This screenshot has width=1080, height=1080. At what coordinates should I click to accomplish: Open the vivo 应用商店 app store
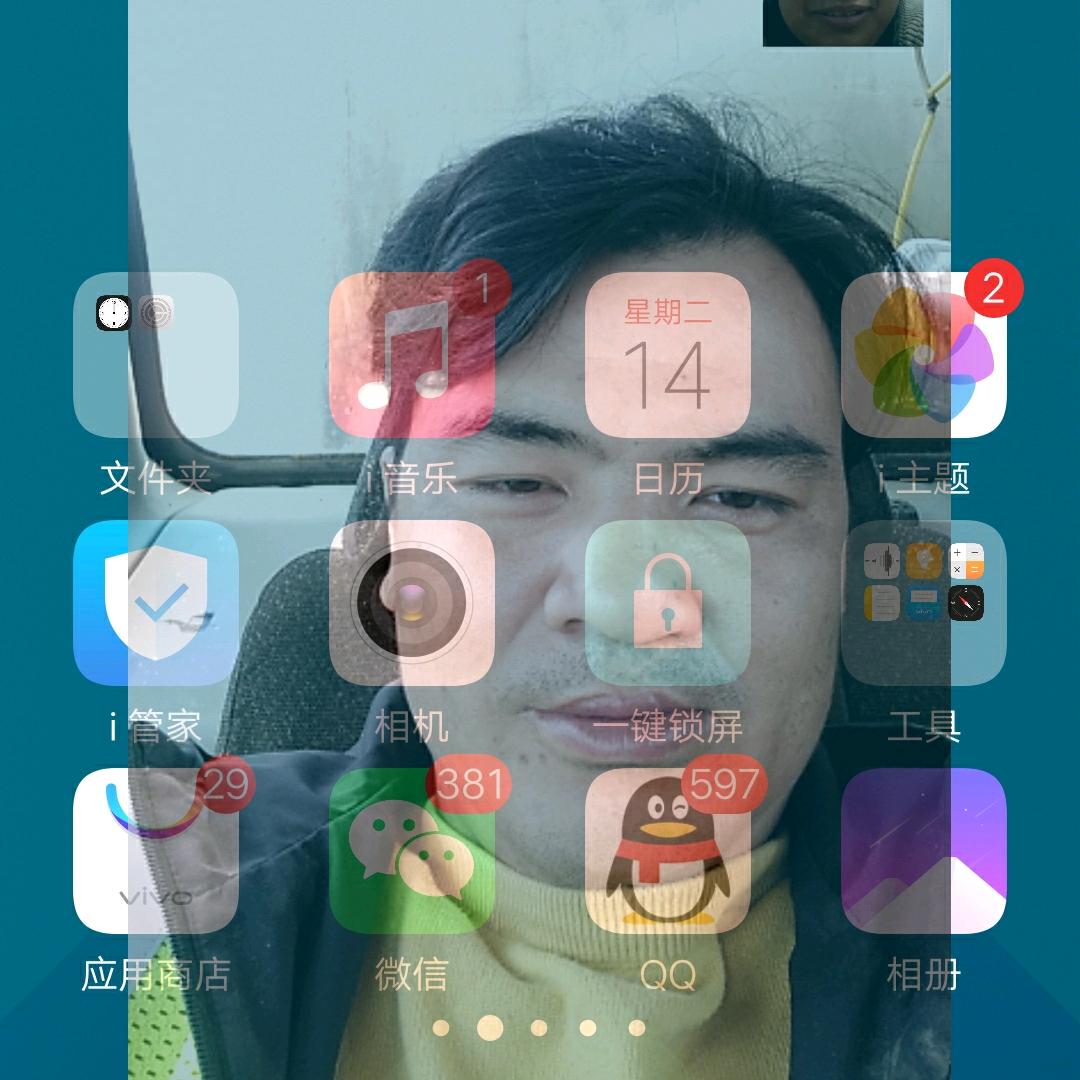155,851
